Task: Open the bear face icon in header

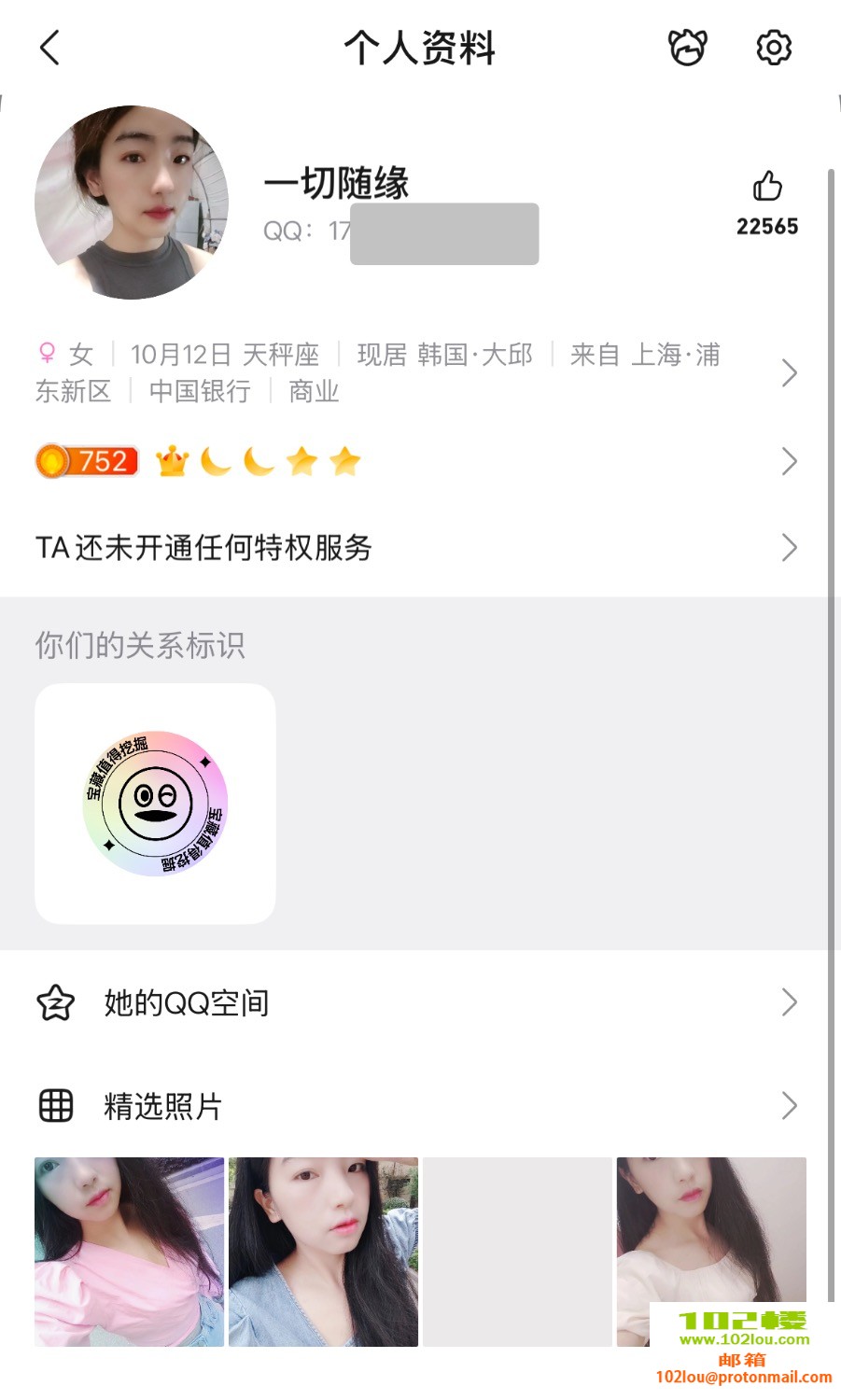Action: pos(688,48)
